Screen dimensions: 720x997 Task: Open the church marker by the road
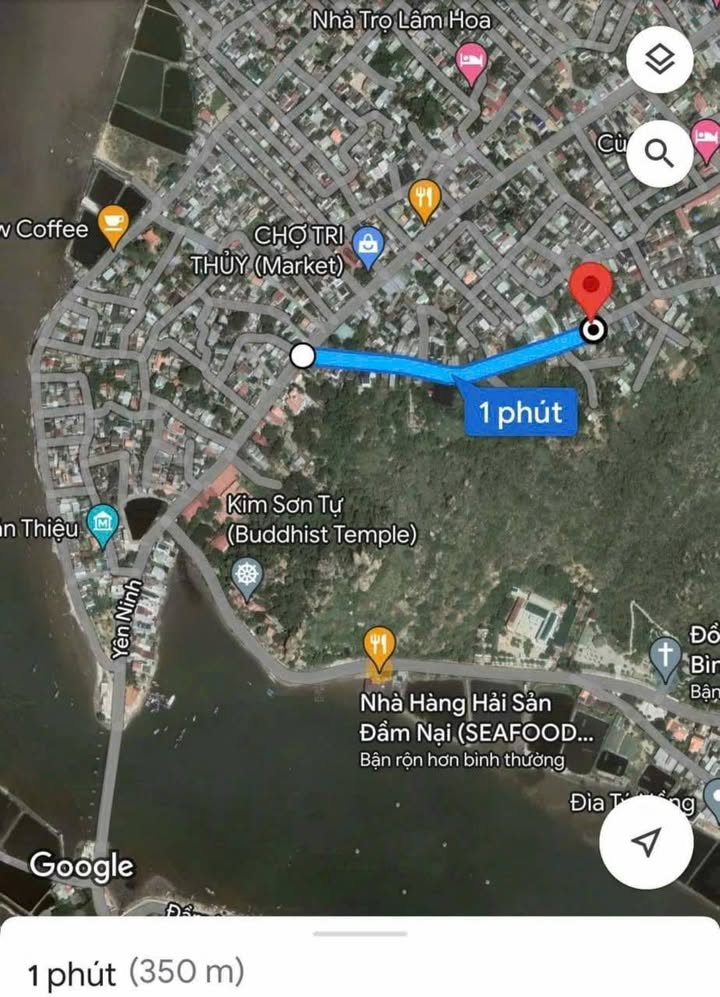pos(664,656)
